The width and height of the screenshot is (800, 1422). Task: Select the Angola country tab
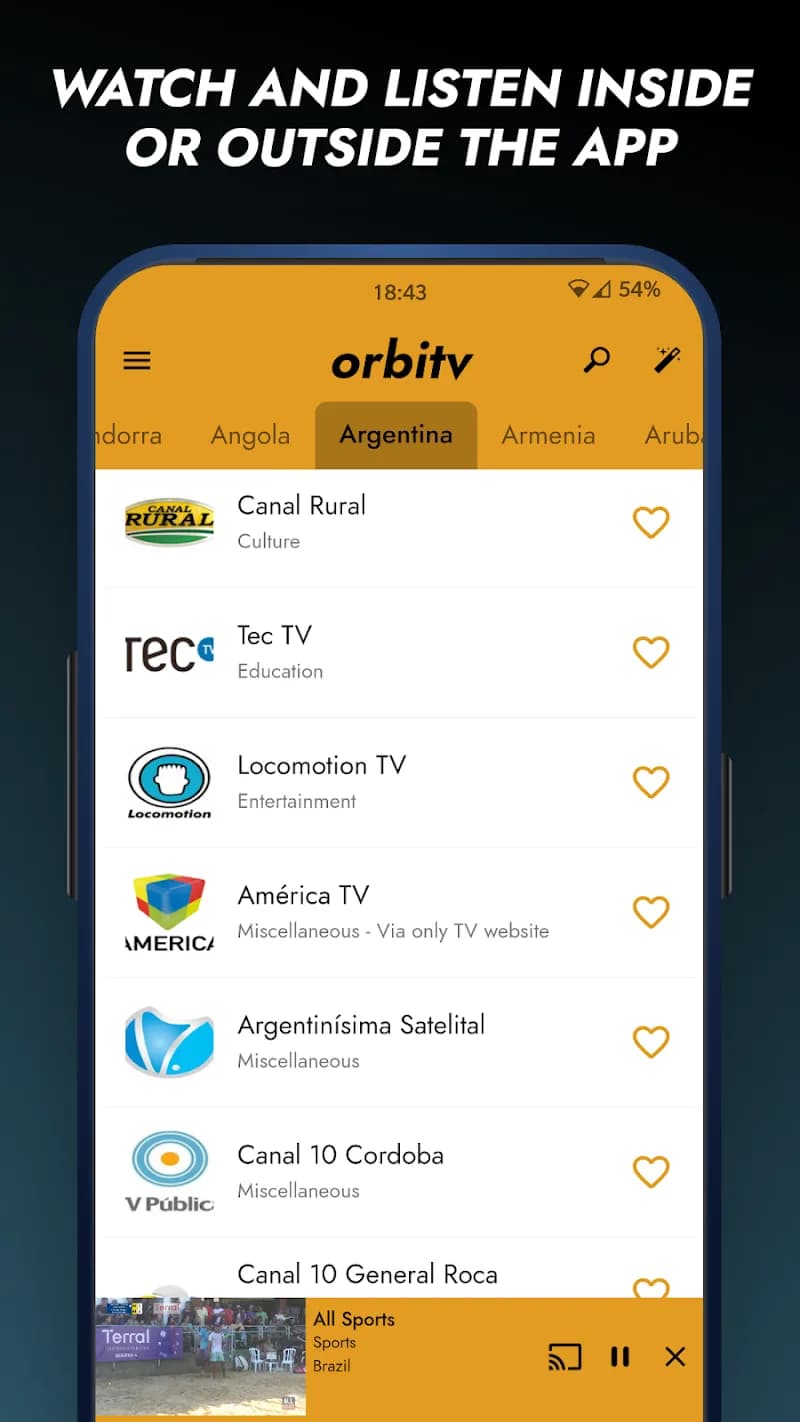[x=249, y=435]
